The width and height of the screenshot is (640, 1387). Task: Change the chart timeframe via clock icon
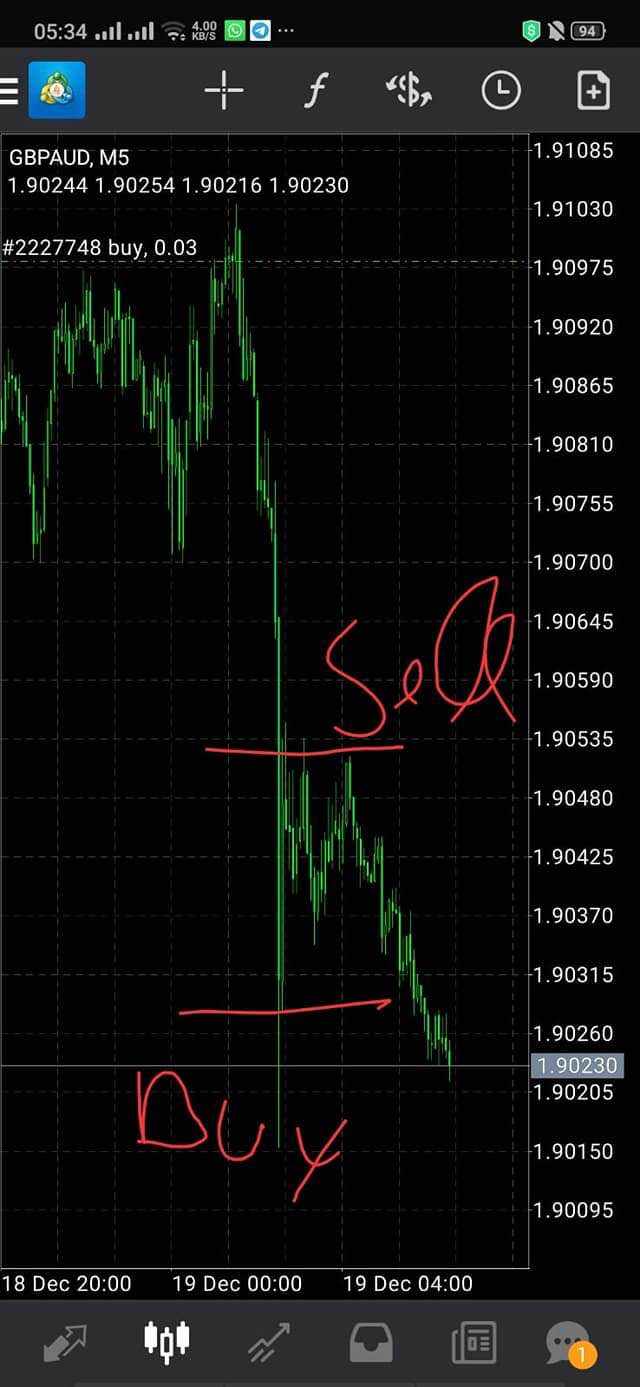[501, 92]
